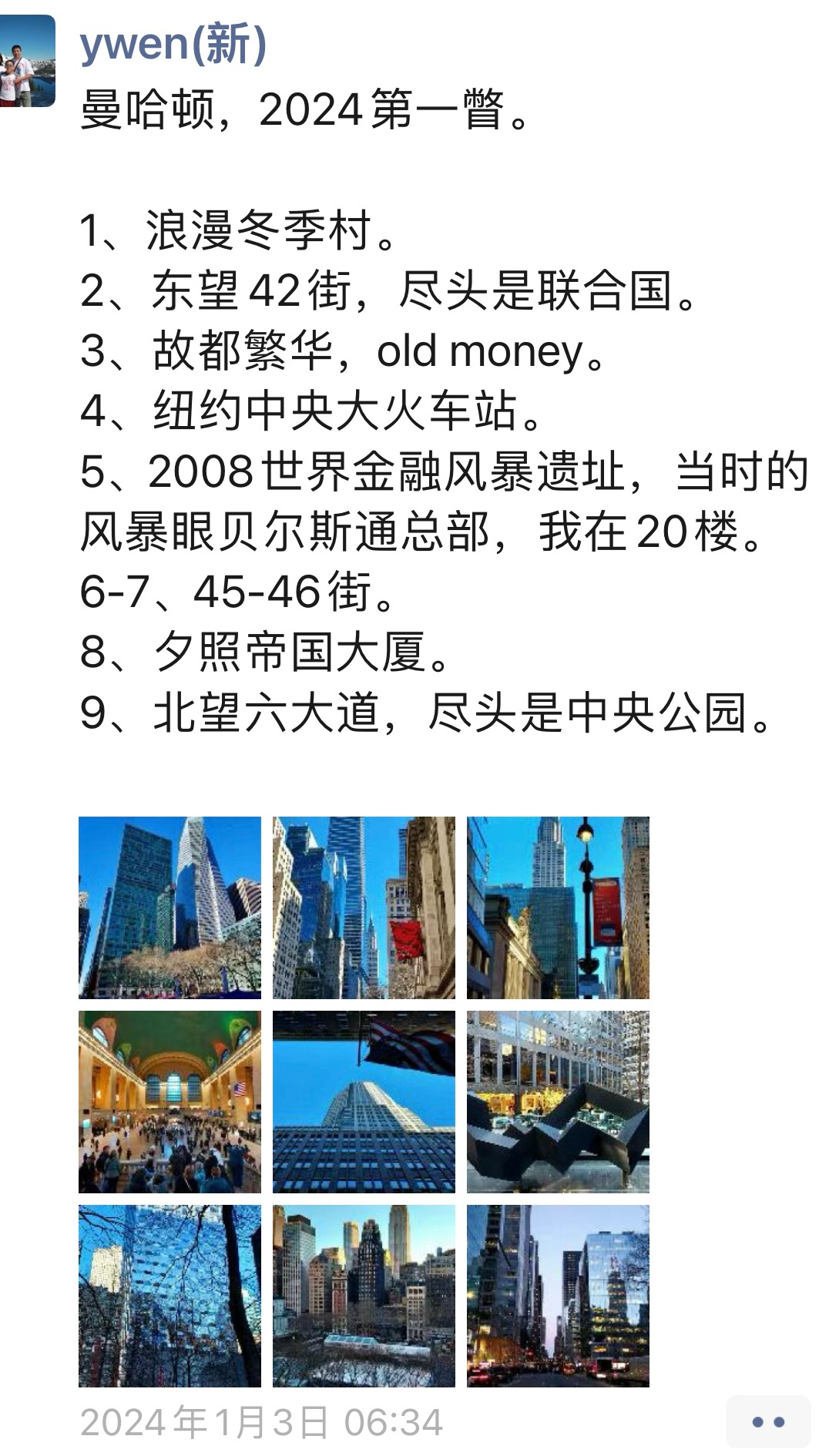819x1456 pixels.
Task: View the photo with the red flag
Action: pos(364,907)
